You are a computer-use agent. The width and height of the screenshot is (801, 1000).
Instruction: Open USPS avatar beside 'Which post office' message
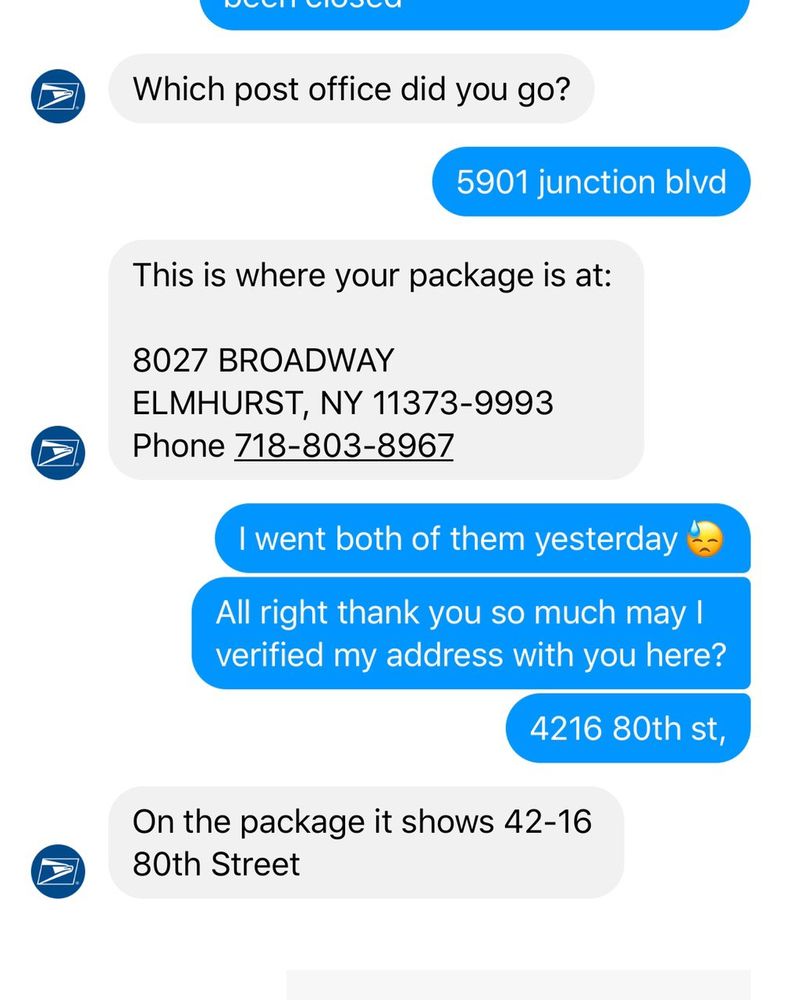58,96
